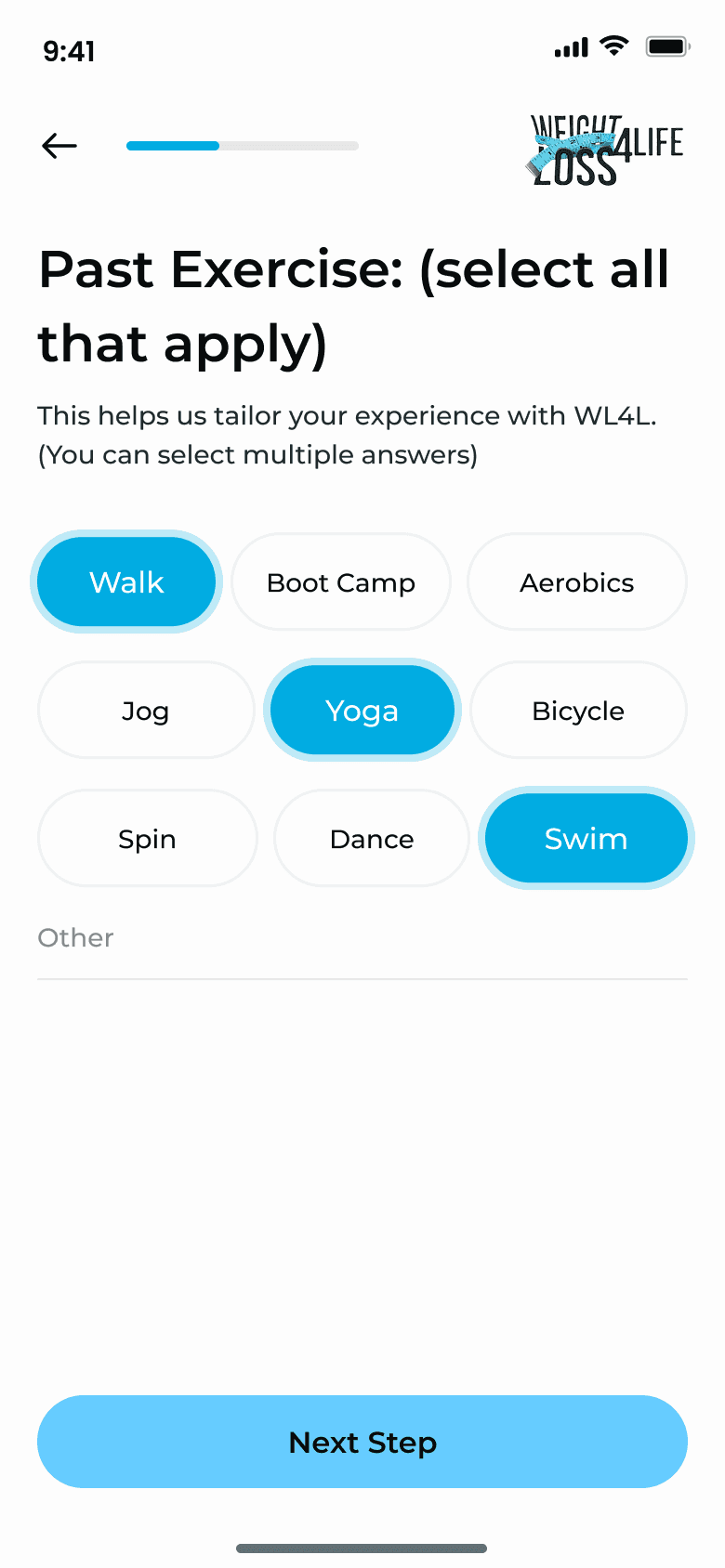Tap the Other text field
This screenshot has width=725, height=1568.
(x=362, y=939)
